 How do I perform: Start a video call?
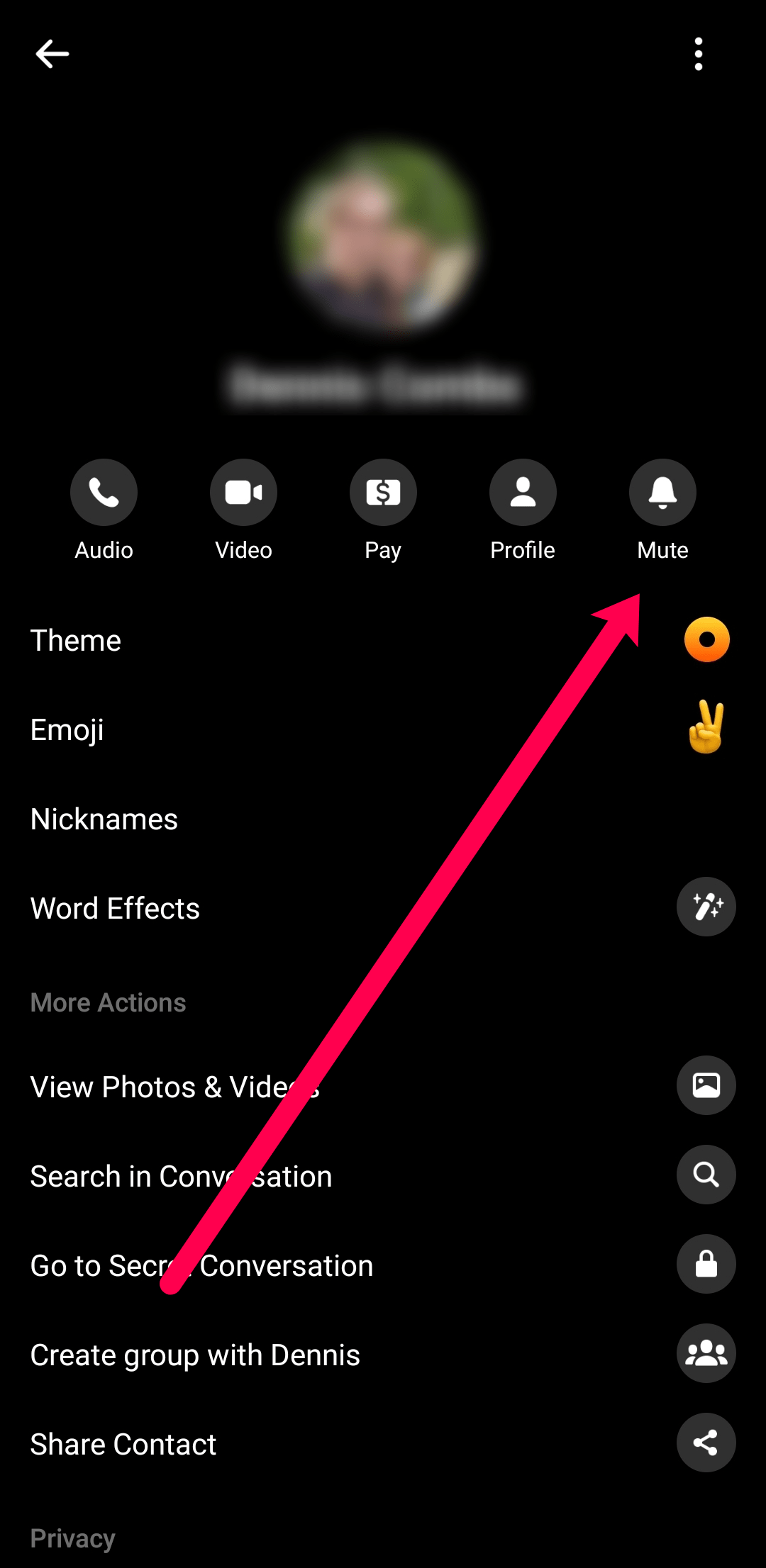tap(243, 493)
